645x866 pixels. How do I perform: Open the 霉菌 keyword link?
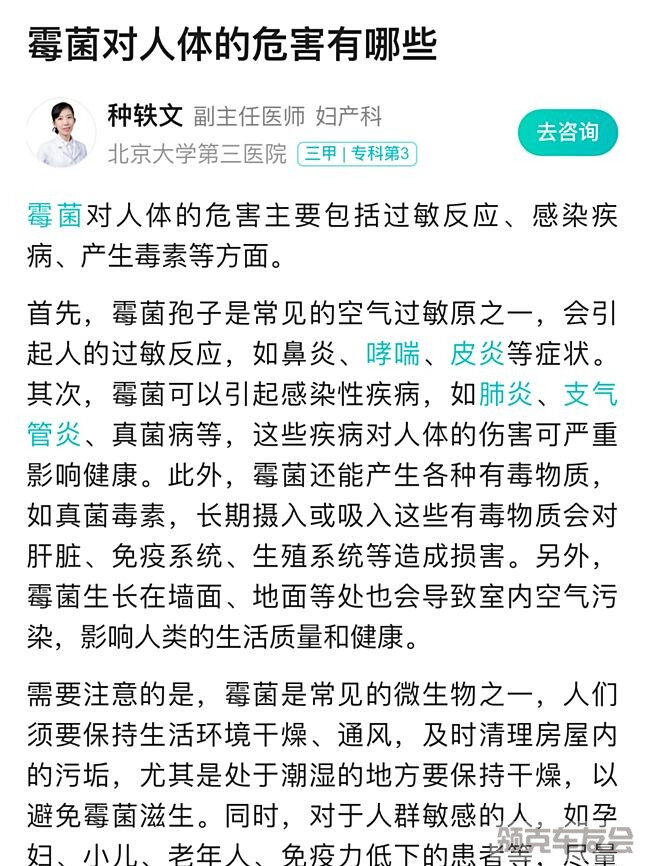point(54,214)
